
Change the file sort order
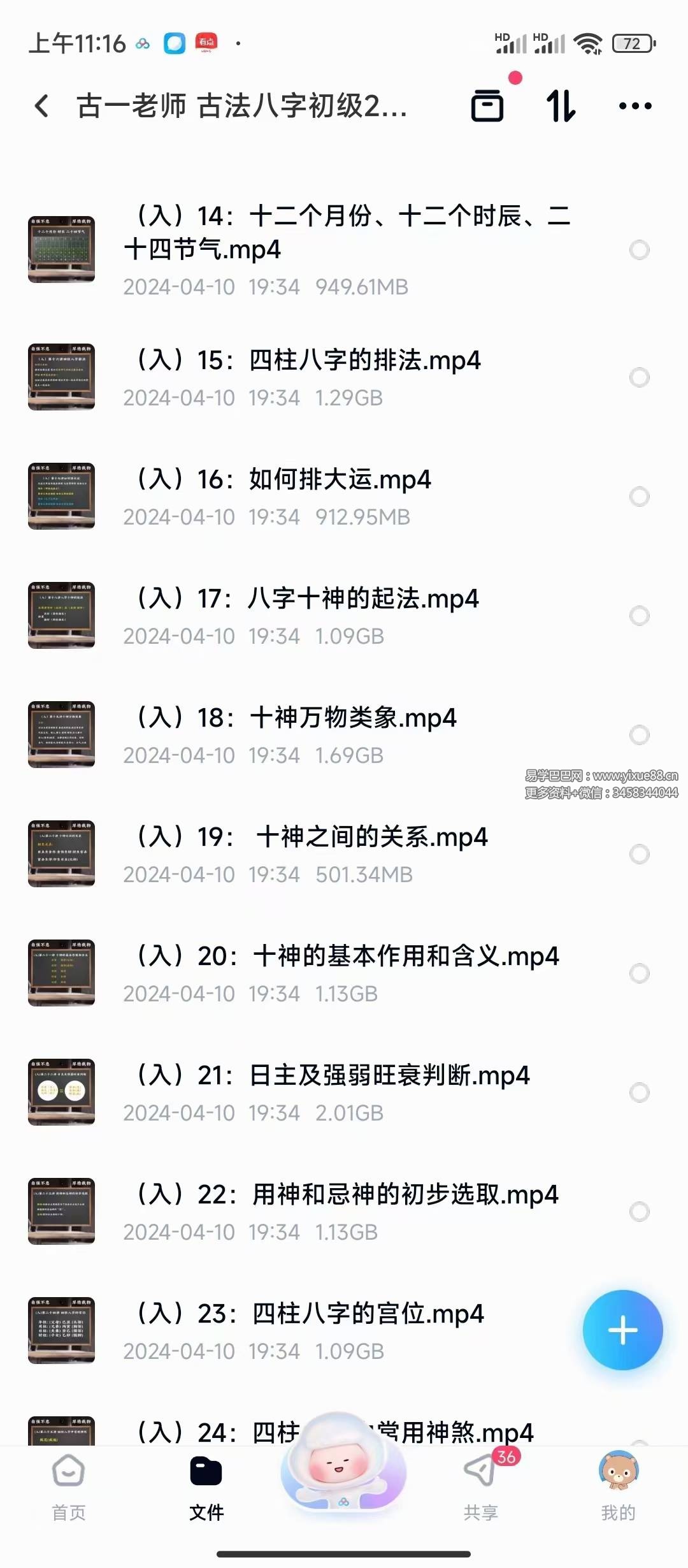[x=561, y=106]
